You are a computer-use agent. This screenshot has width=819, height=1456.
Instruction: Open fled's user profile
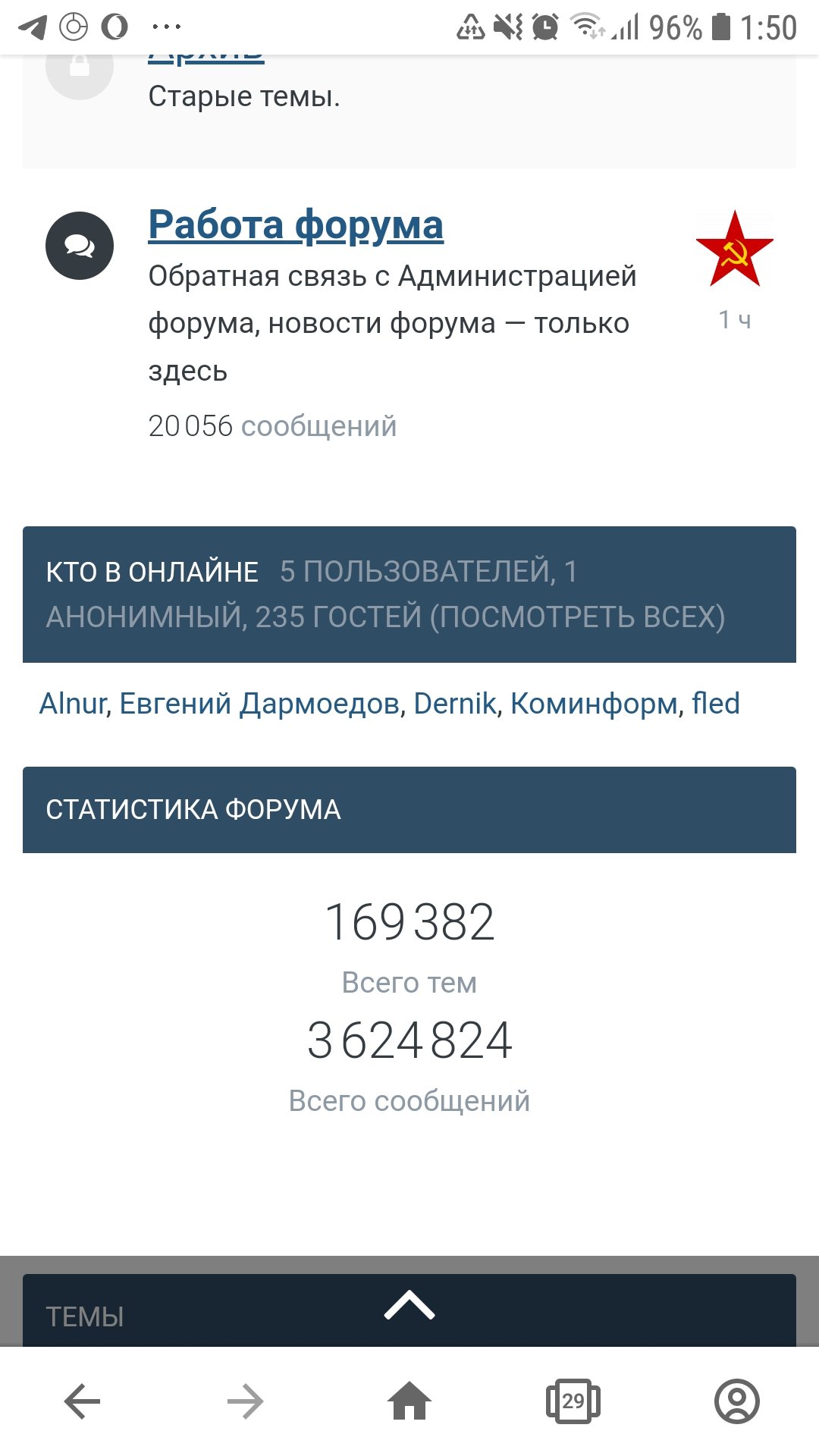[x=715, y=704]
